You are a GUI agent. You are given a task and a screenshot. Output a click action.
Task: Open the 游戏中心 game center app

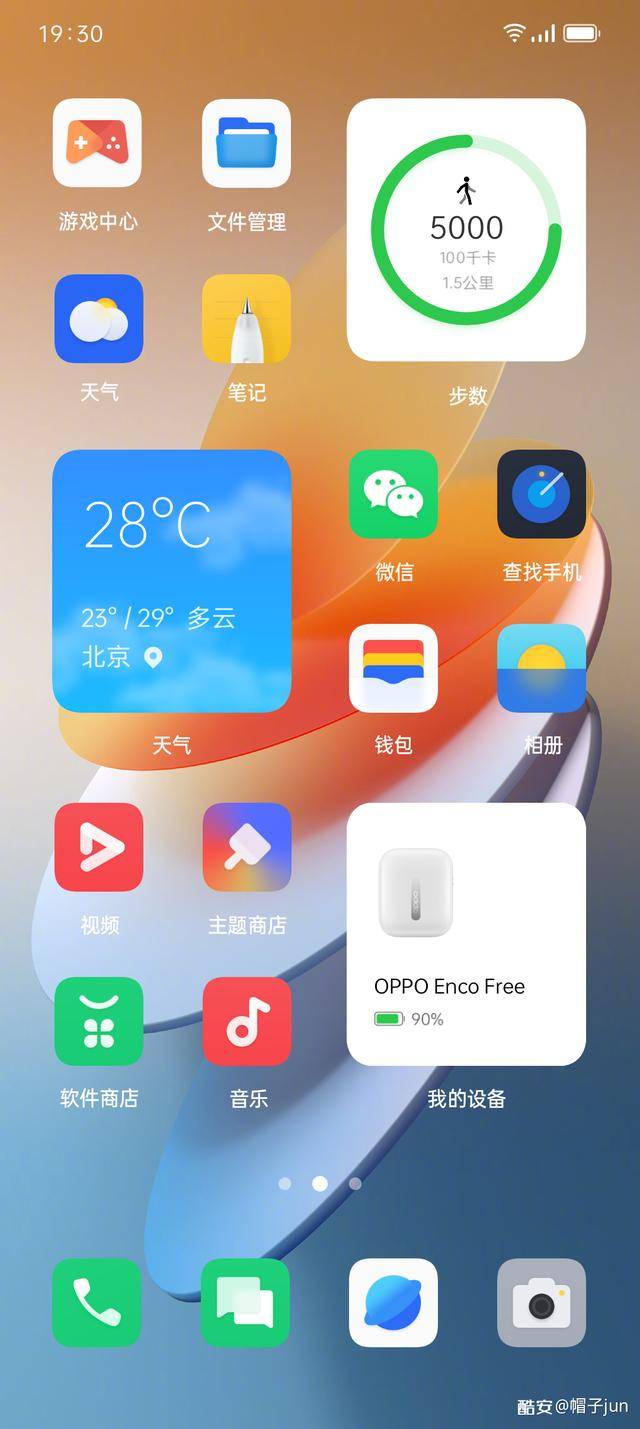pos(97,143)
